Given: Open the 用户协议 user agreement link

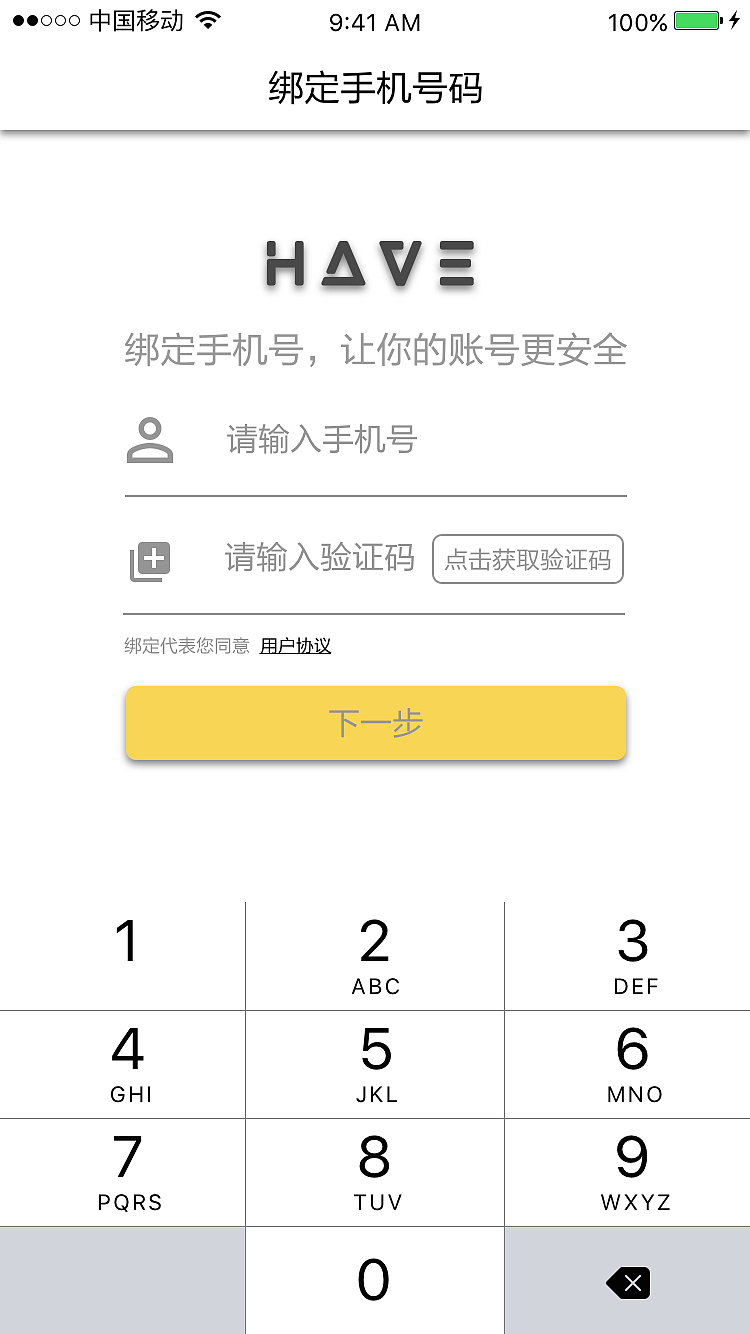Looking at the screenshot, I should click(x=294, y=645).
